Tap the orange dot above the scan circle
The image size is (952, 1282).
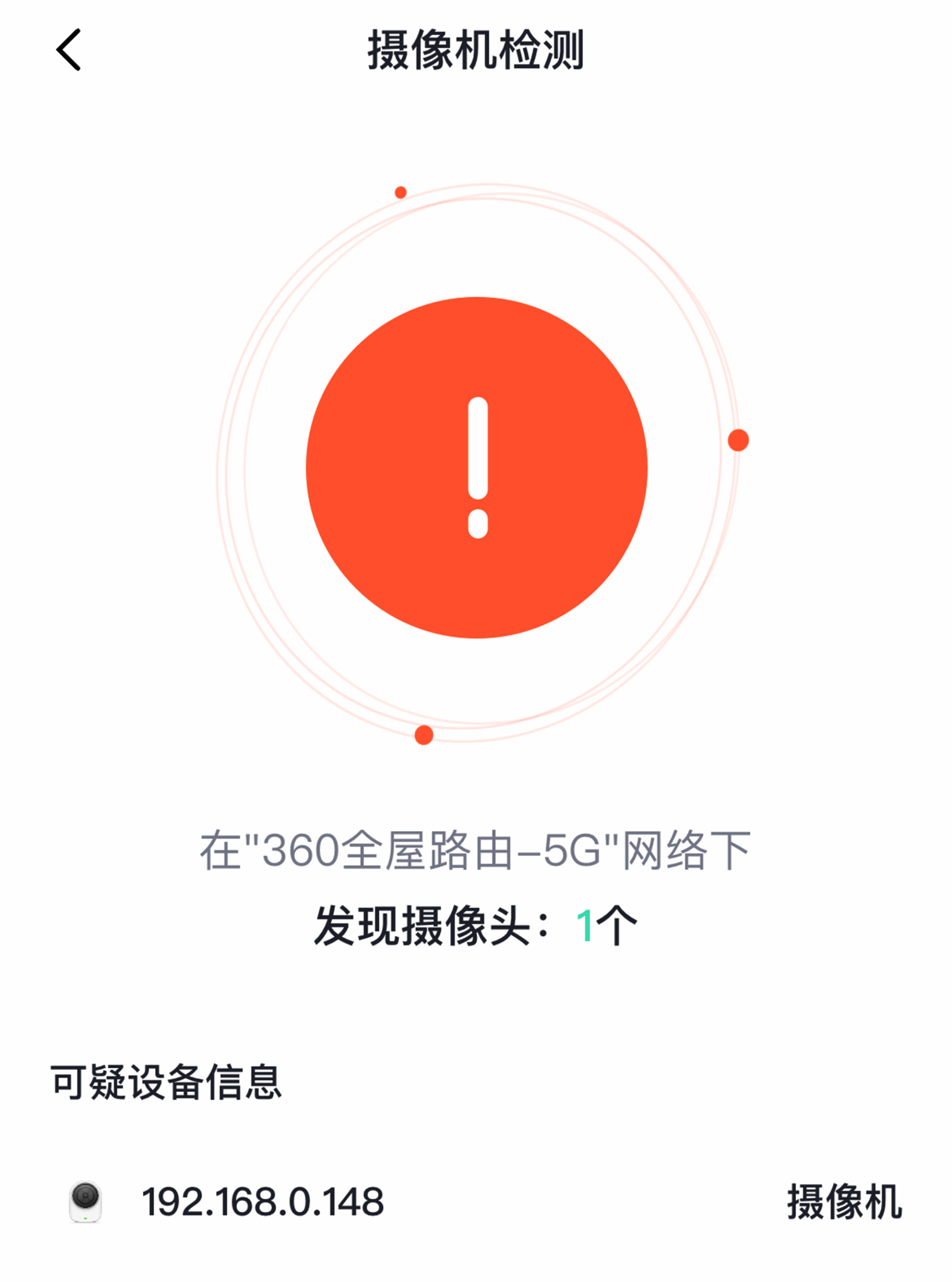401,192
